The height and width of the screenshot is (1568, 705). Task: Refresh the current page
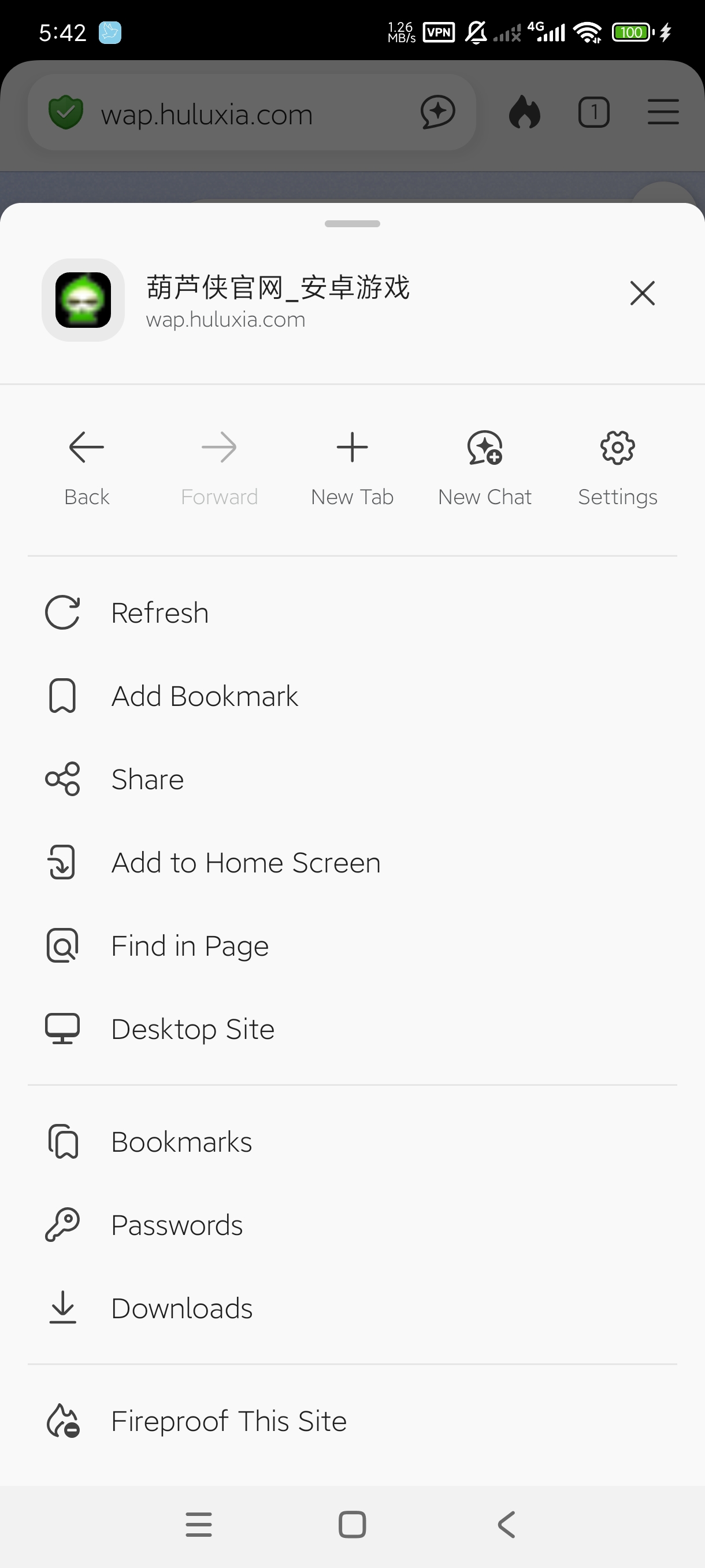(x=352, y=612)
